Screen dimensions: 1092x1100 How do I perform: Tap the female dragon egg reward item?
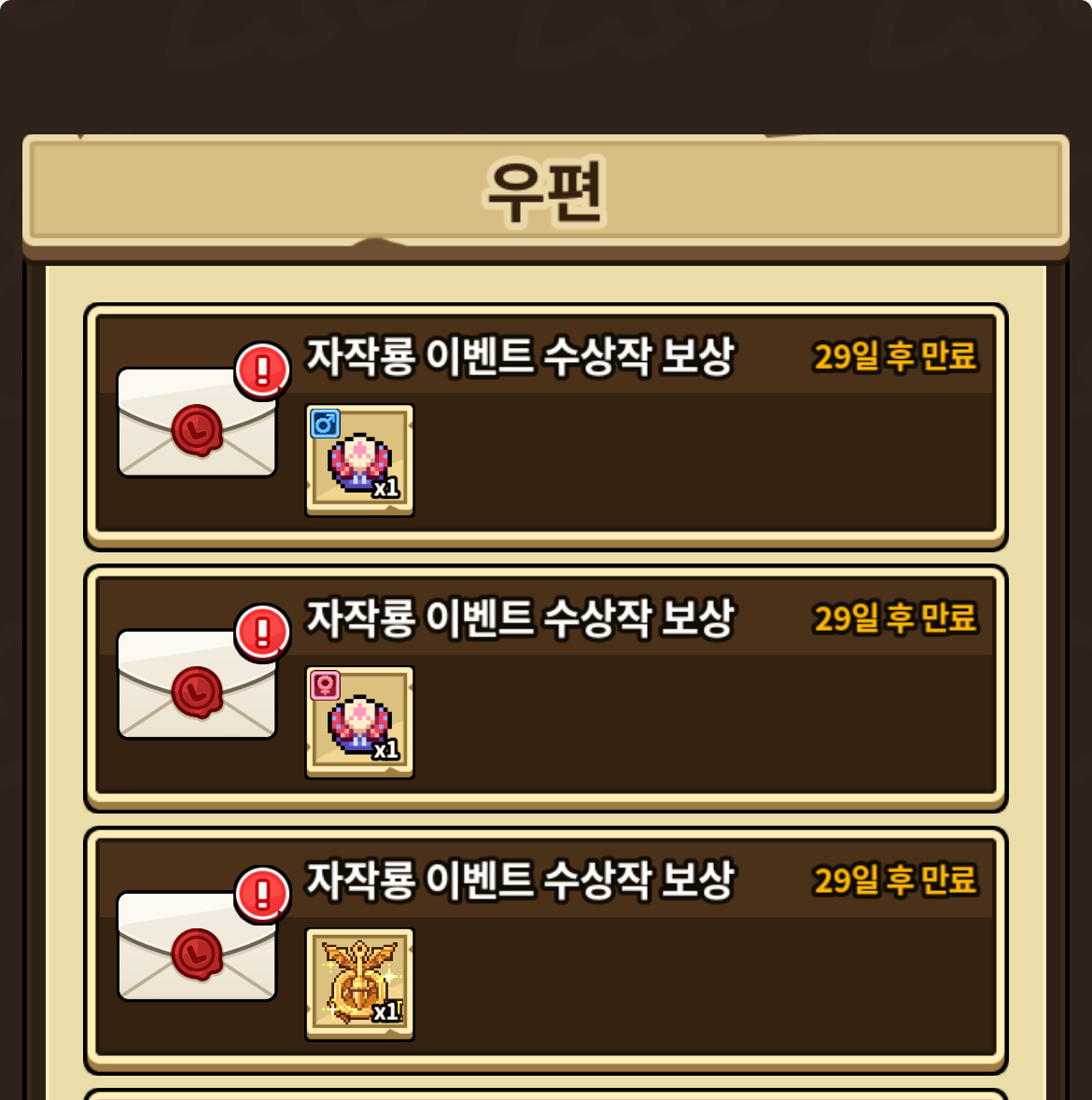pos(359,722)
